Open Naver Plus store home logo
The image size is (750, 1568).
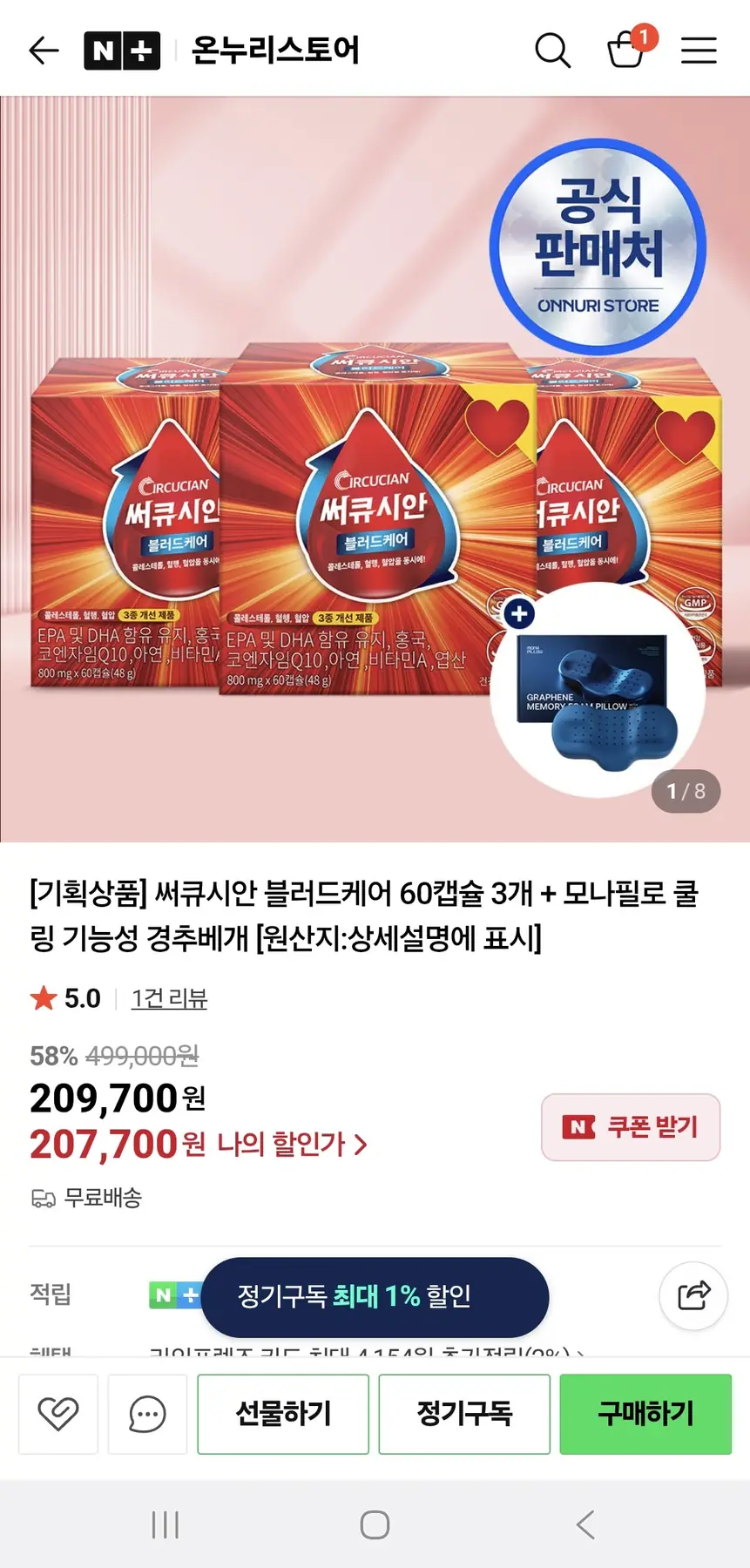[x=122, y=51]
